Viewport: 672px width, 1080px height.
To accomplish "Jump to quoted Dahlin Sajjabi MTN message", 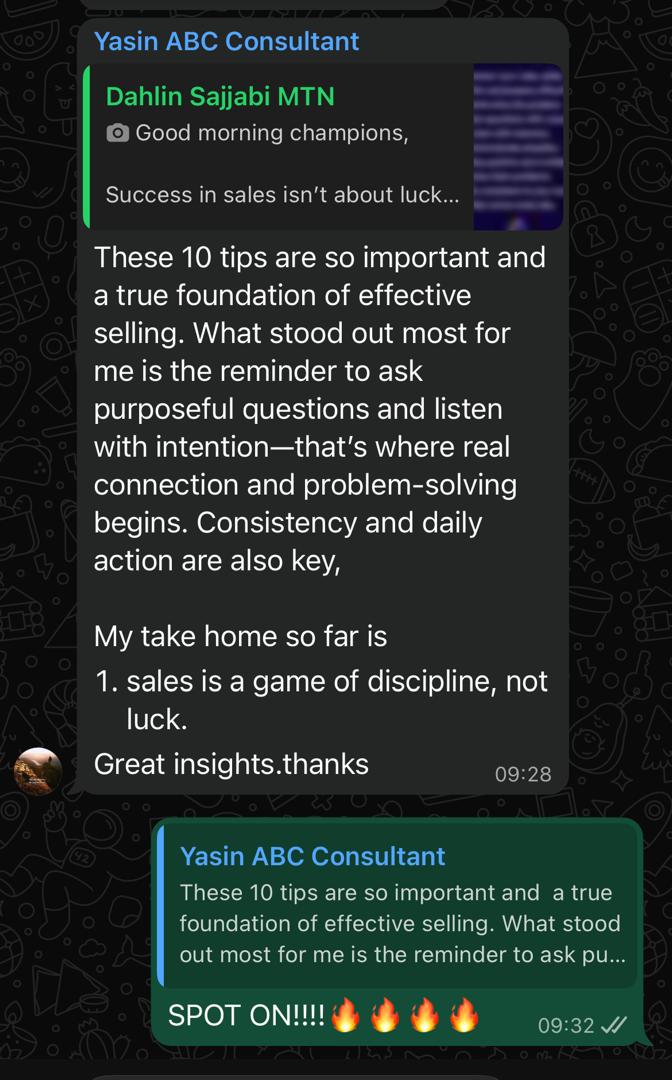I will 280,147.
